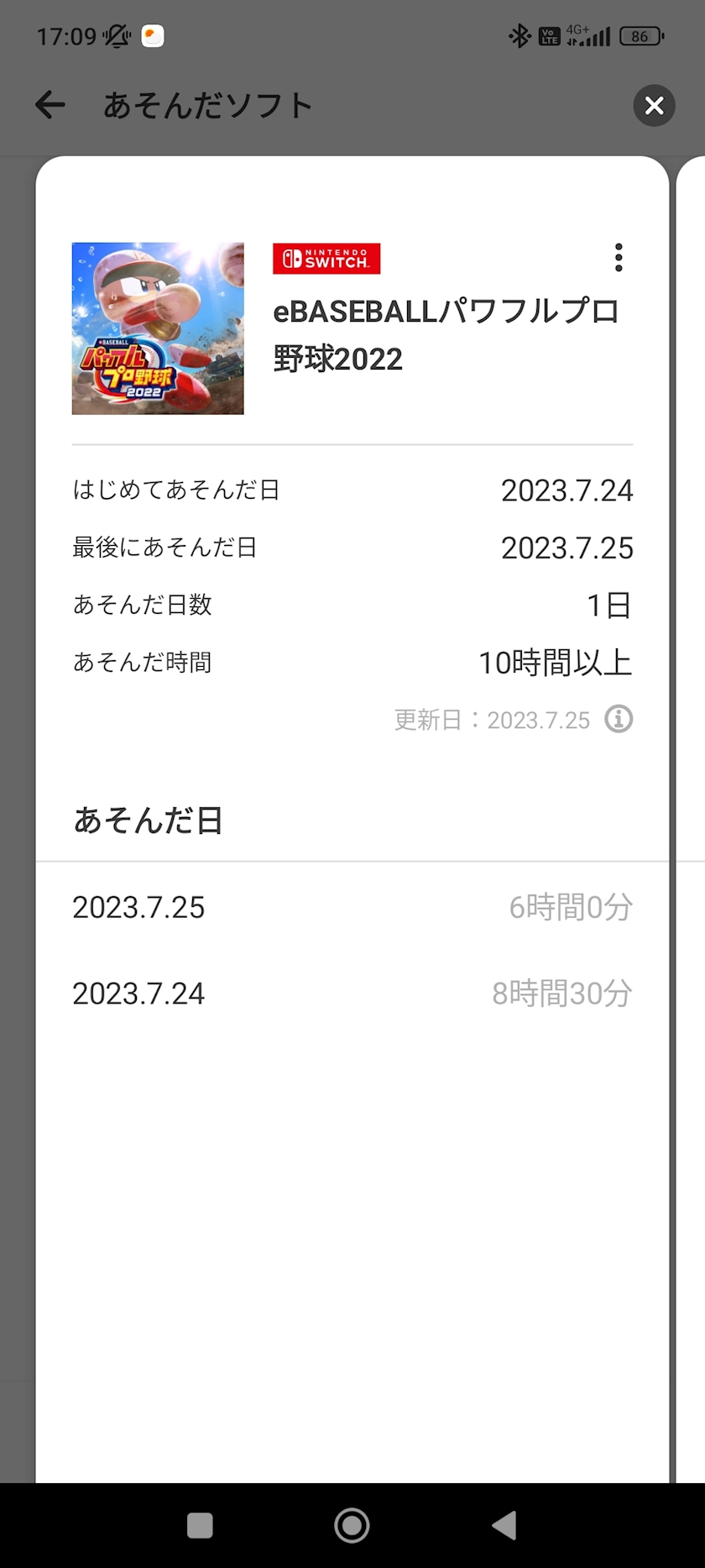Open the recent apps overview
The image size is (705, 1568).
coord(200,1525)
